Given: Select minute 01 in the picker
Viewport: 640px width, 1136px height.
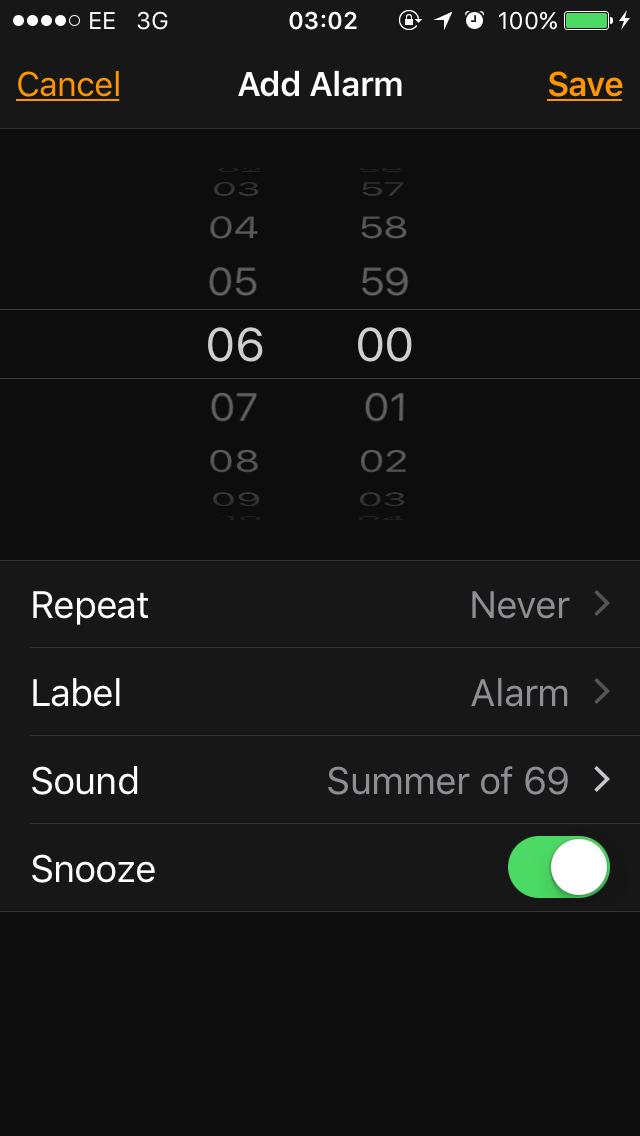Looking at the screenshot, I should click(x=385, y=407).
